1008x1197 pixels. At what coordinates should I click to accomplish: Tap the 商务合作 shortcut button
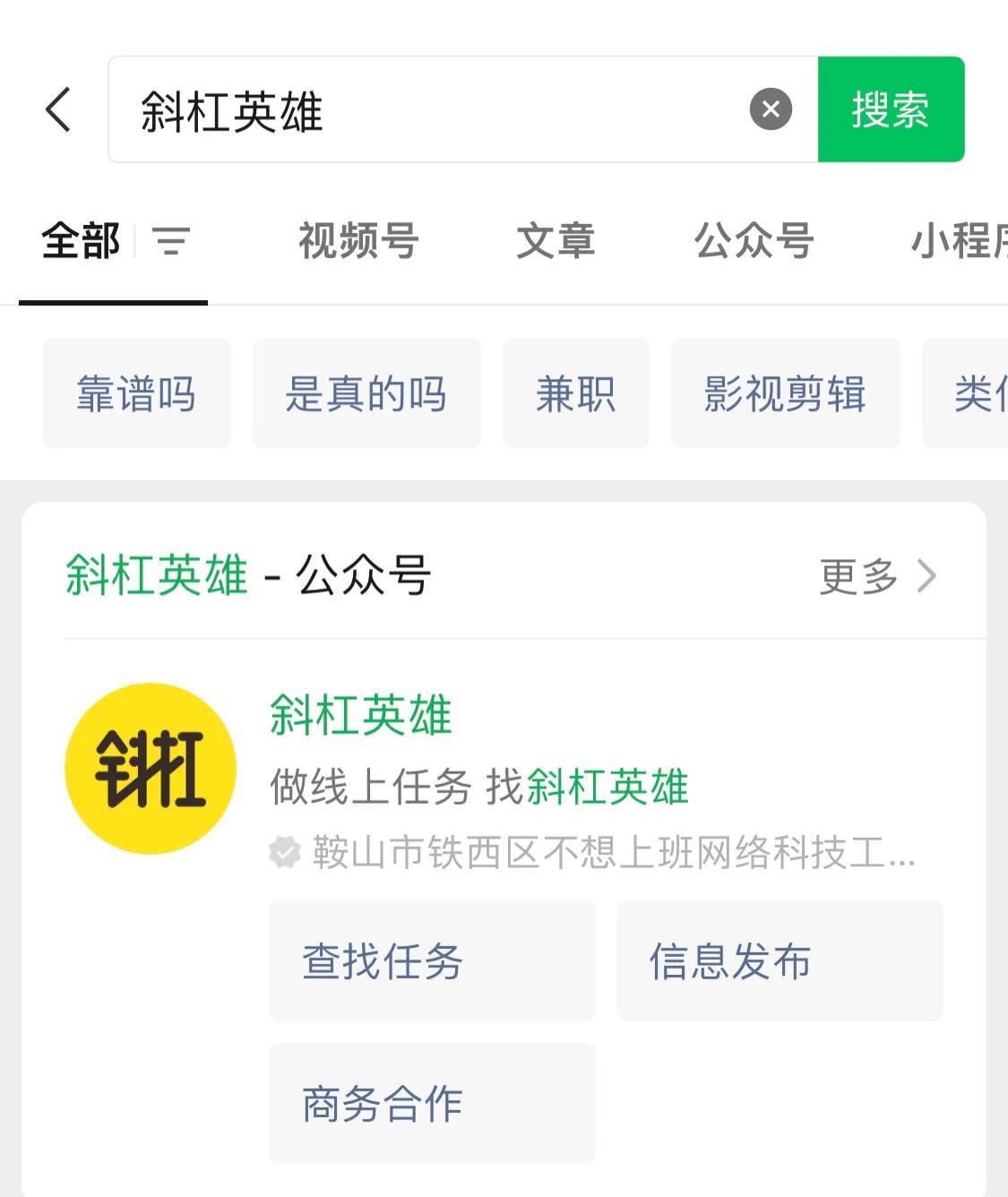coord(432,1103)
